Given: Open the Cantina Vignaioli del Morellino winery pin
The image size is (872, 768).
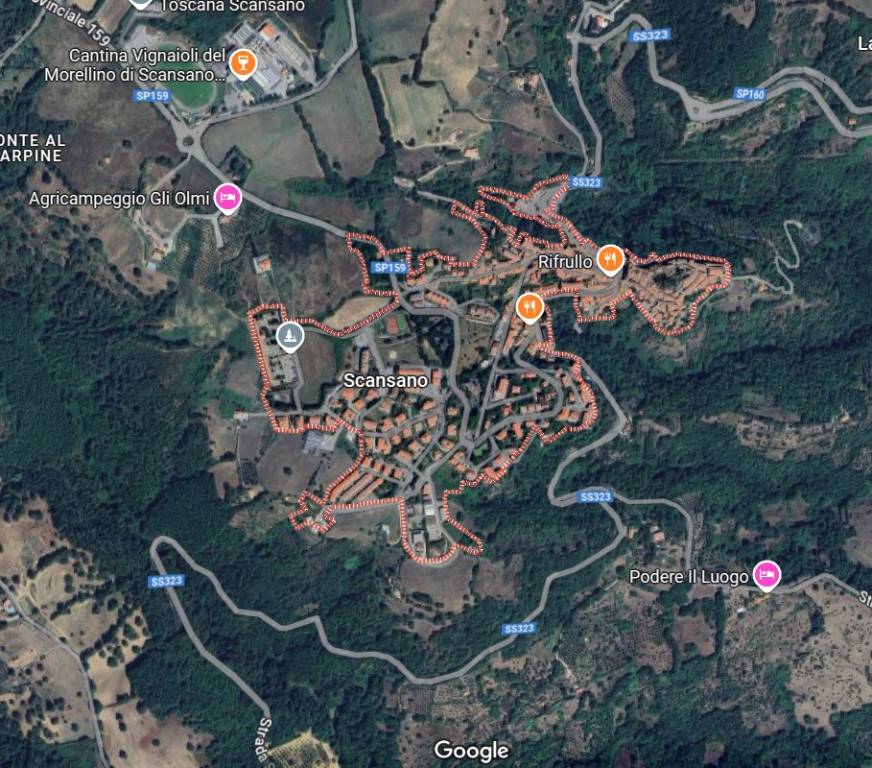Looking at the screenshot, I should point(241,65).
